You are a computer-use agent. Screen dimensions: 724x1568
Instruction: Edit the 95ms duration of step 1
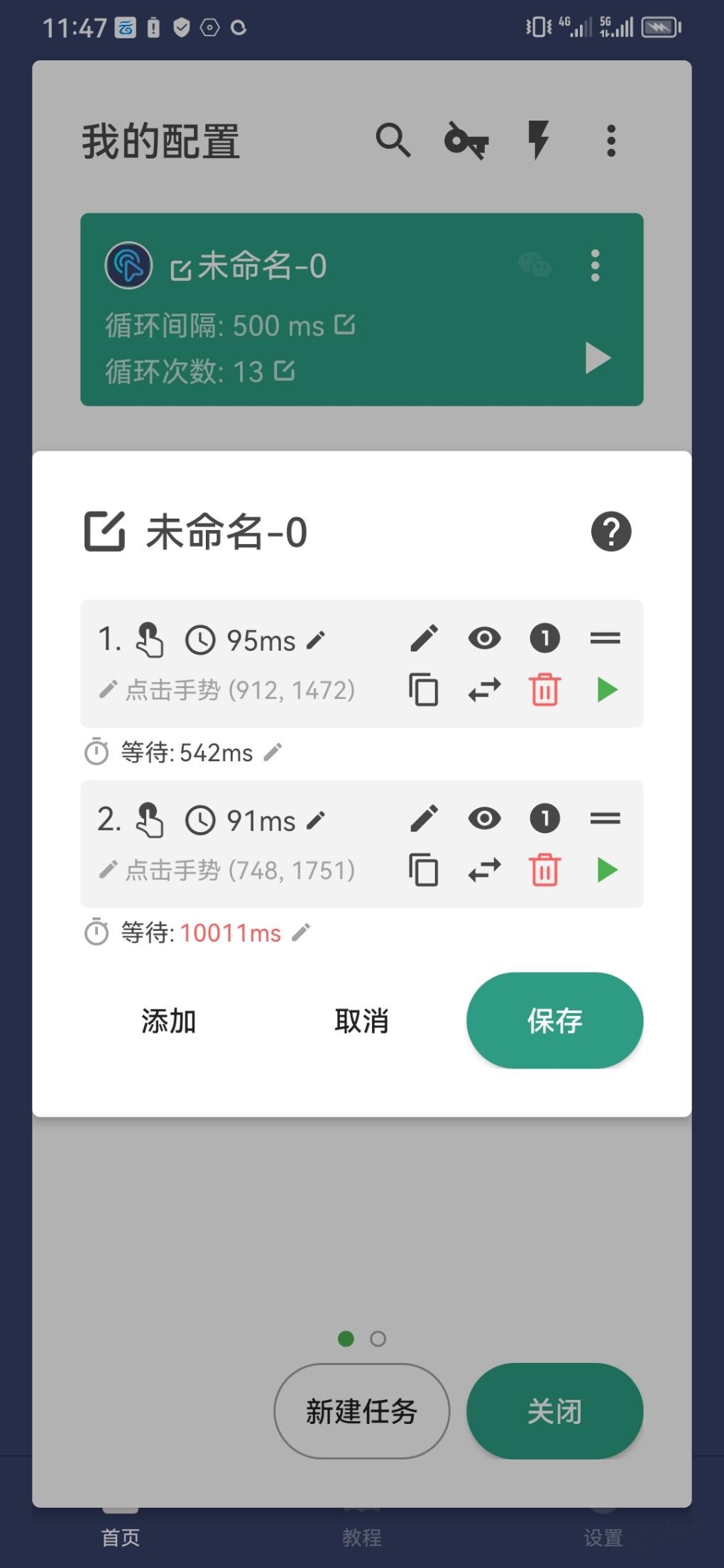coord(316,641)
